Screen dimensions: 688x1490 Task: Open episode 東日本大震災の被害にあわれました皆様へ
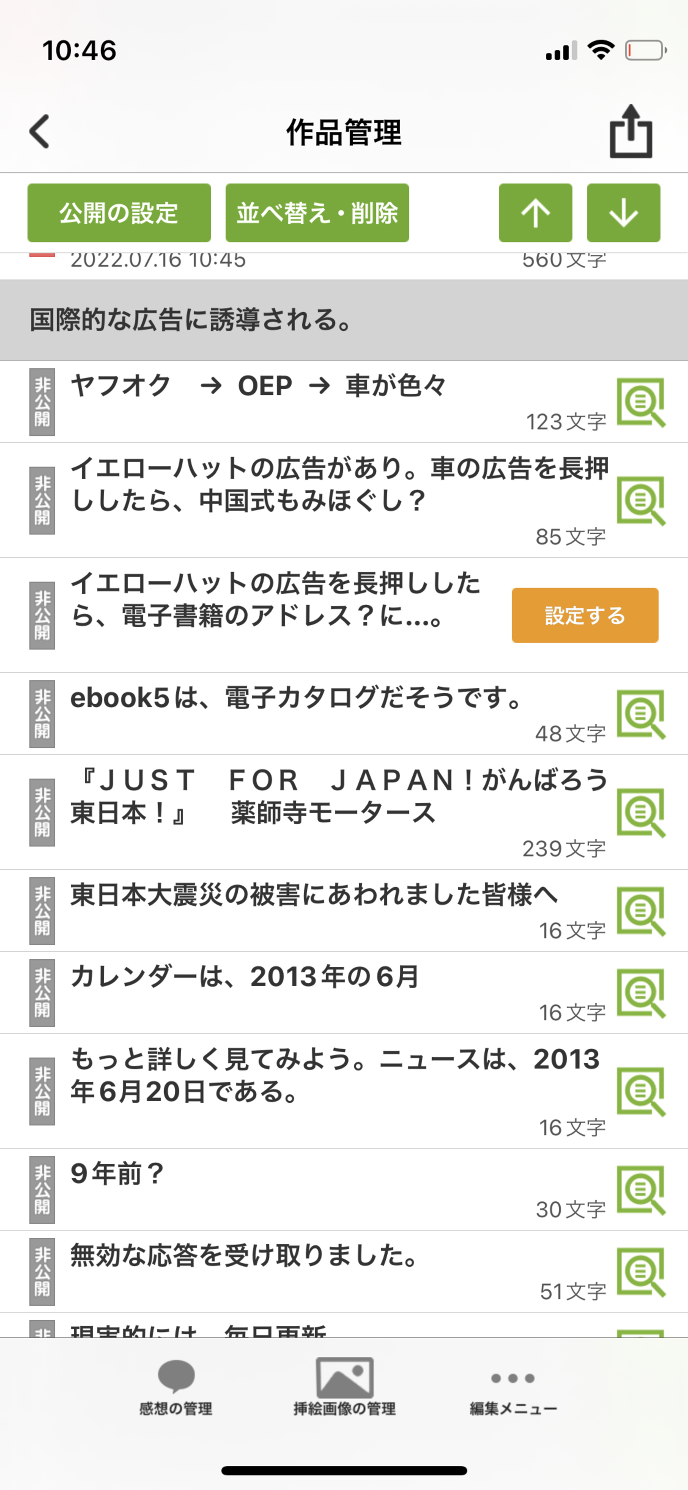tap(314, 894)
